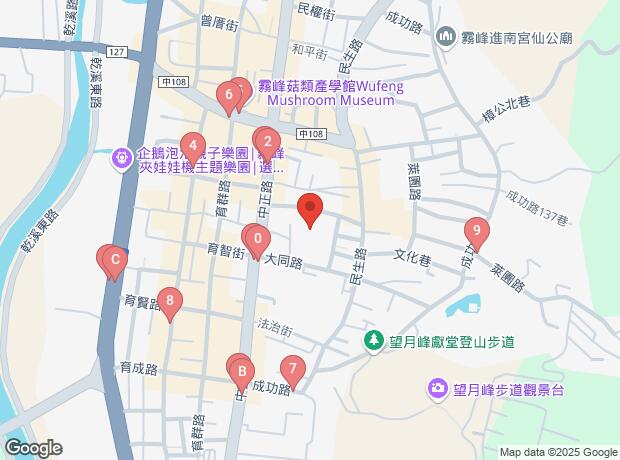Screen dimensions: 620x460
Task: Tap 霧峰進南宮仙公廟 temple place icon
Action: click(x=445, y=34)
